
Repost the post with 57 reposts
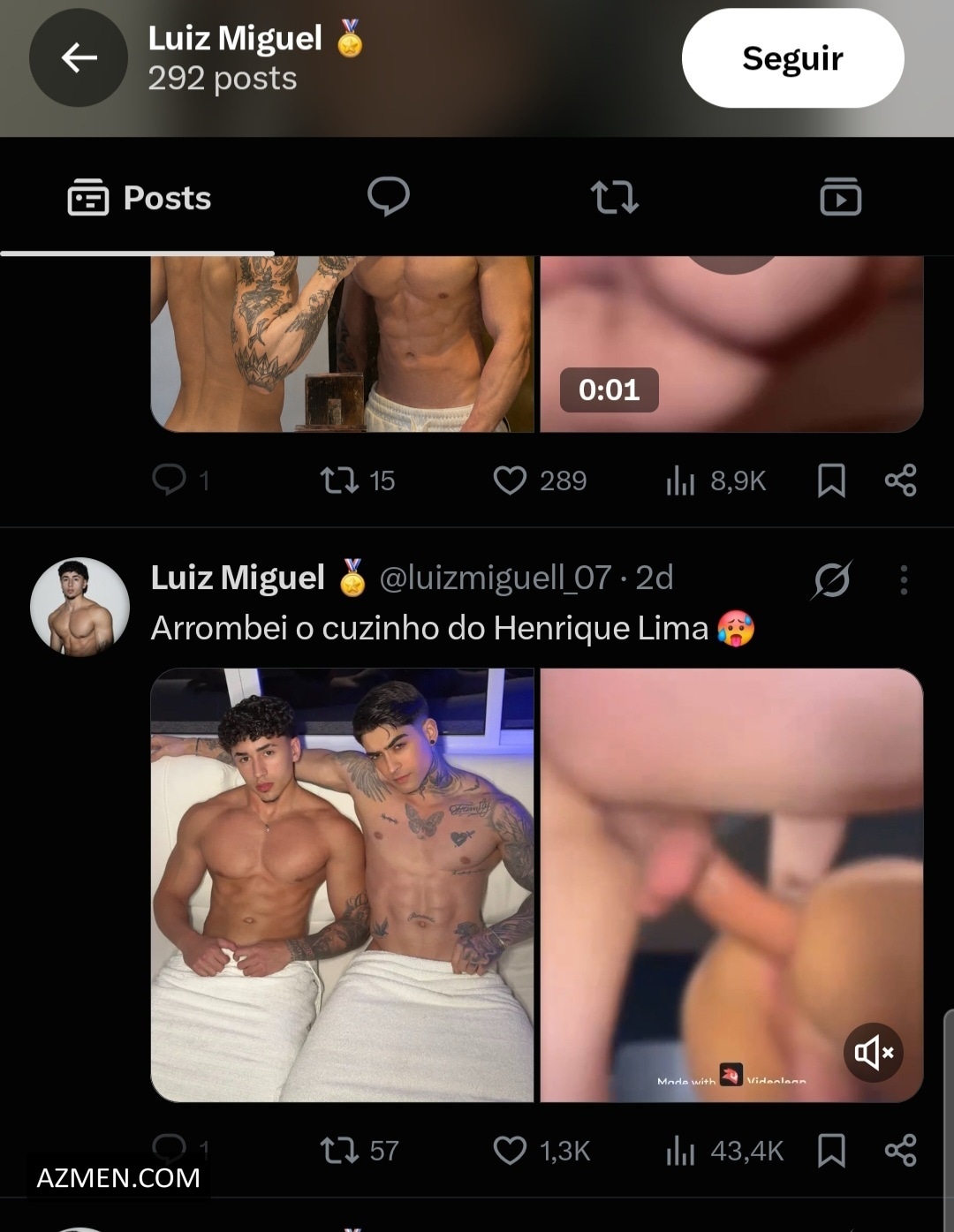(x=359, y=1151)
